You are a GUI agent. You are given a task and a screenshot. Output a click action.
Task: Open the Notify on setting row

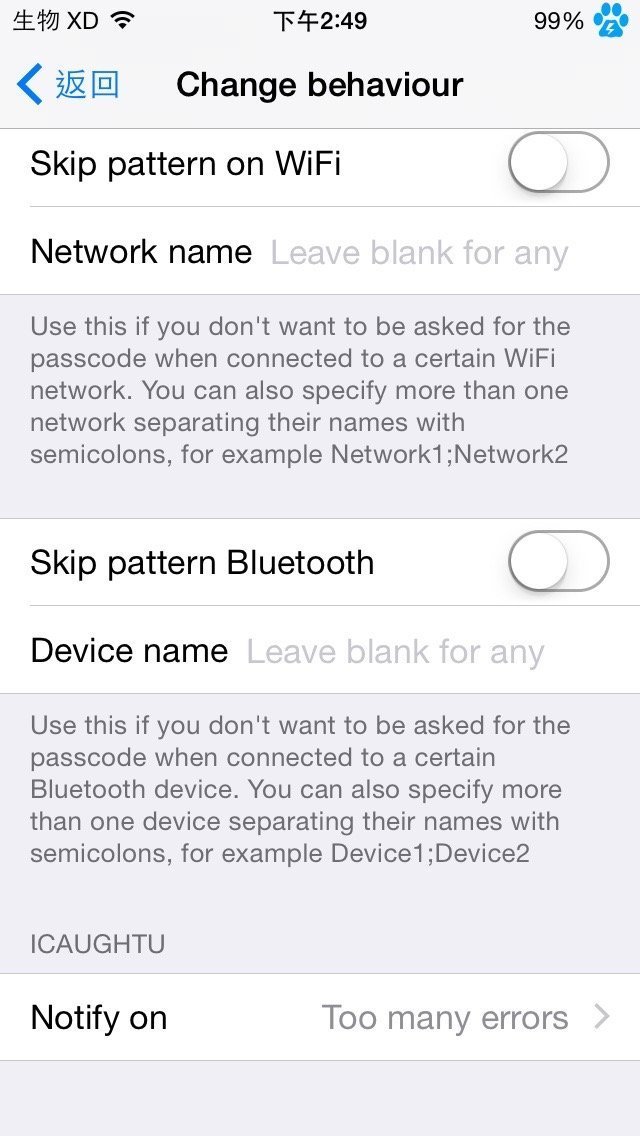320,1017
